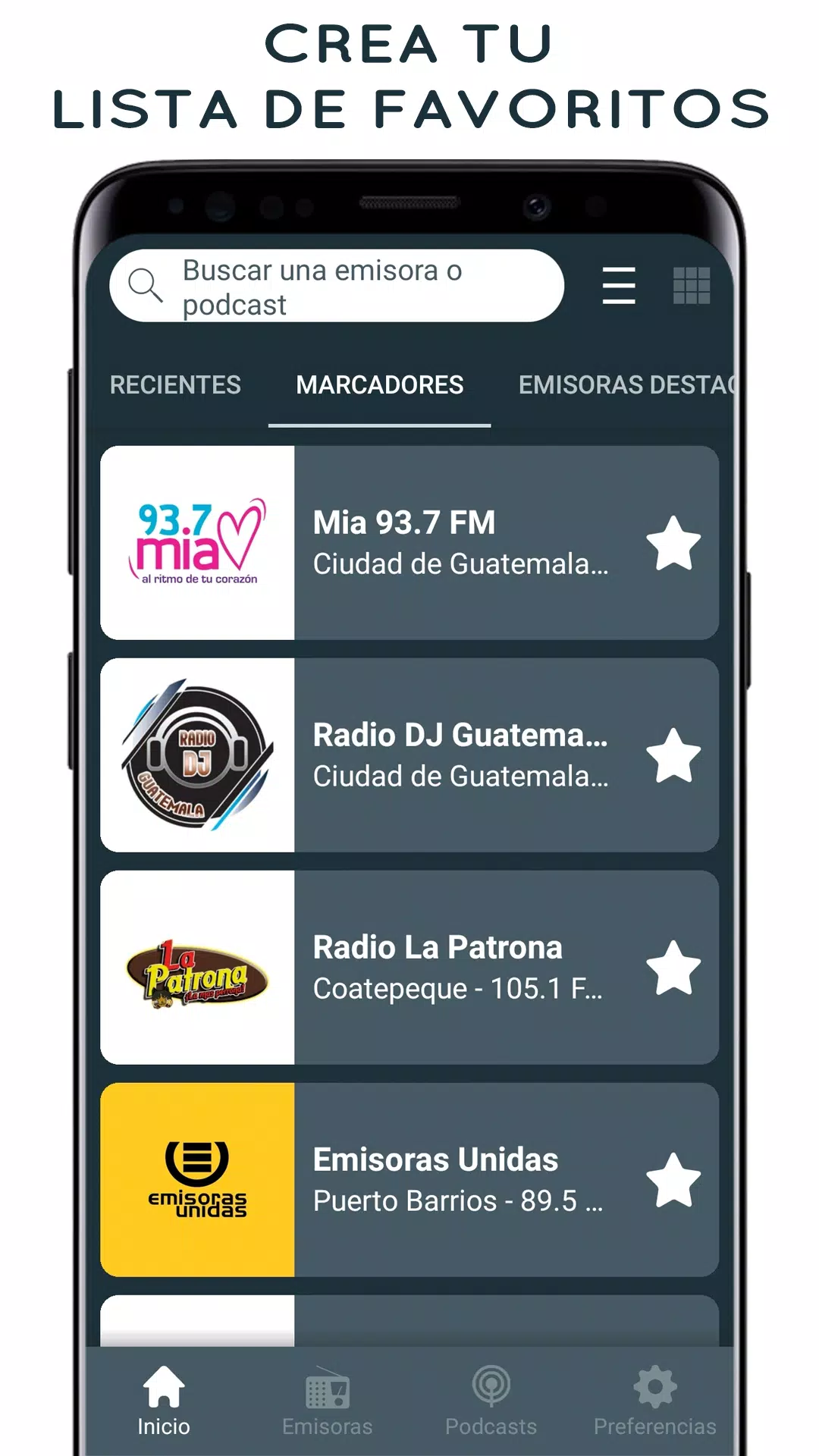
Task: Tap the search magnifier icon
Action: point(146,286)
